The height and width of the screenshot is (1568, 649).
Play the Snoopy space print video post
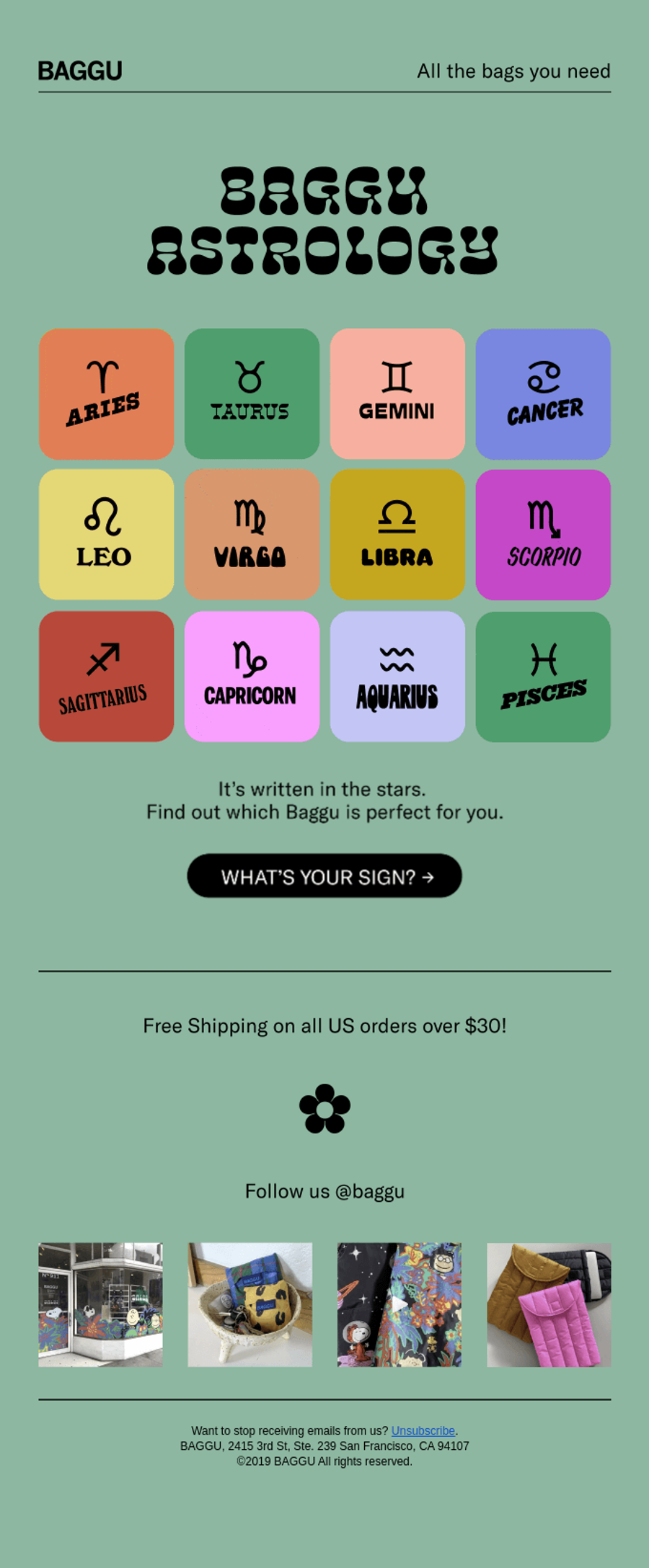(399, 1304)
